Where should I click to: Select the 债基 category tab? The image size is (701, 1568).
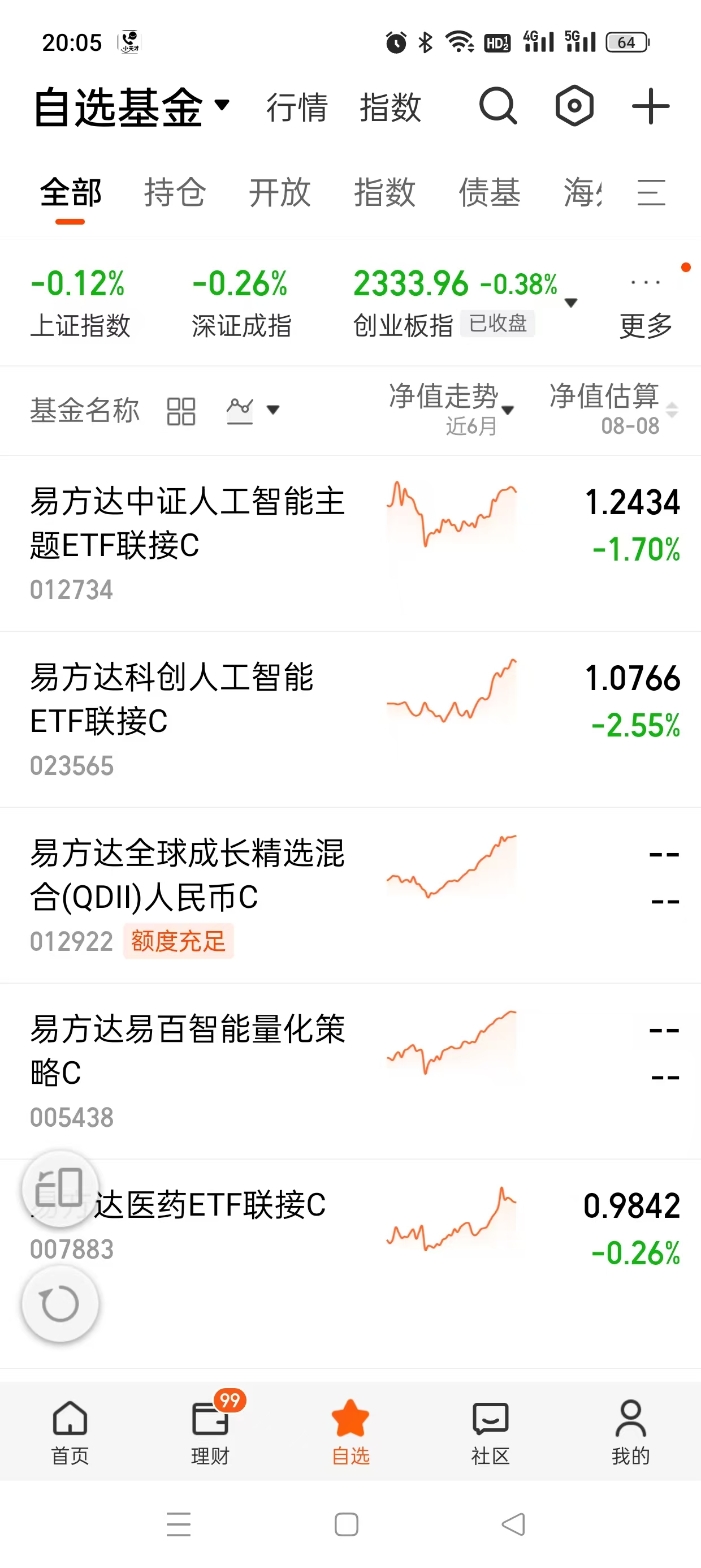coord(489,193)
